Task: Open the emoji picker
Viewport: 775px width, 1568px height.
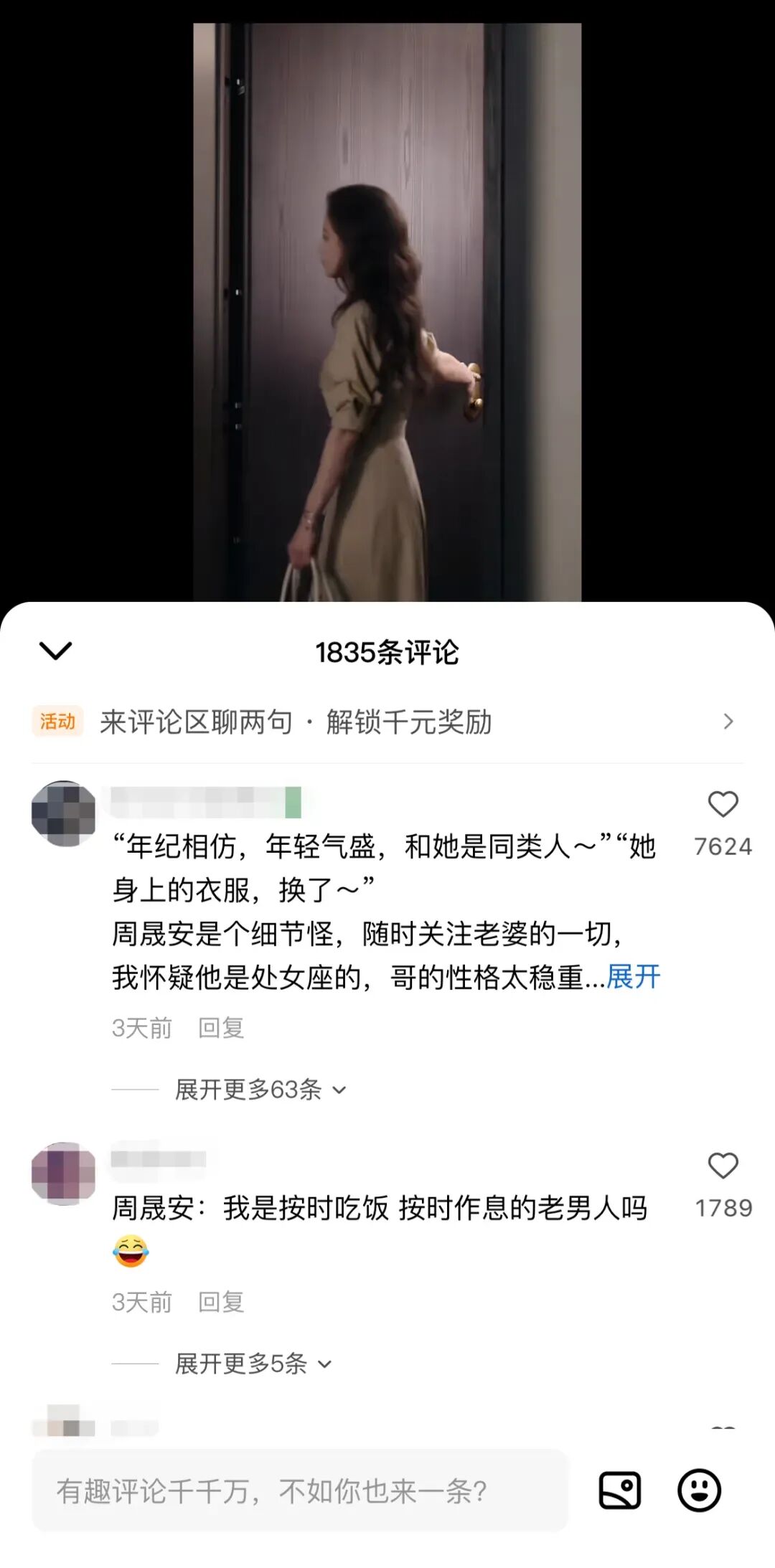Action: [699, 1491]
